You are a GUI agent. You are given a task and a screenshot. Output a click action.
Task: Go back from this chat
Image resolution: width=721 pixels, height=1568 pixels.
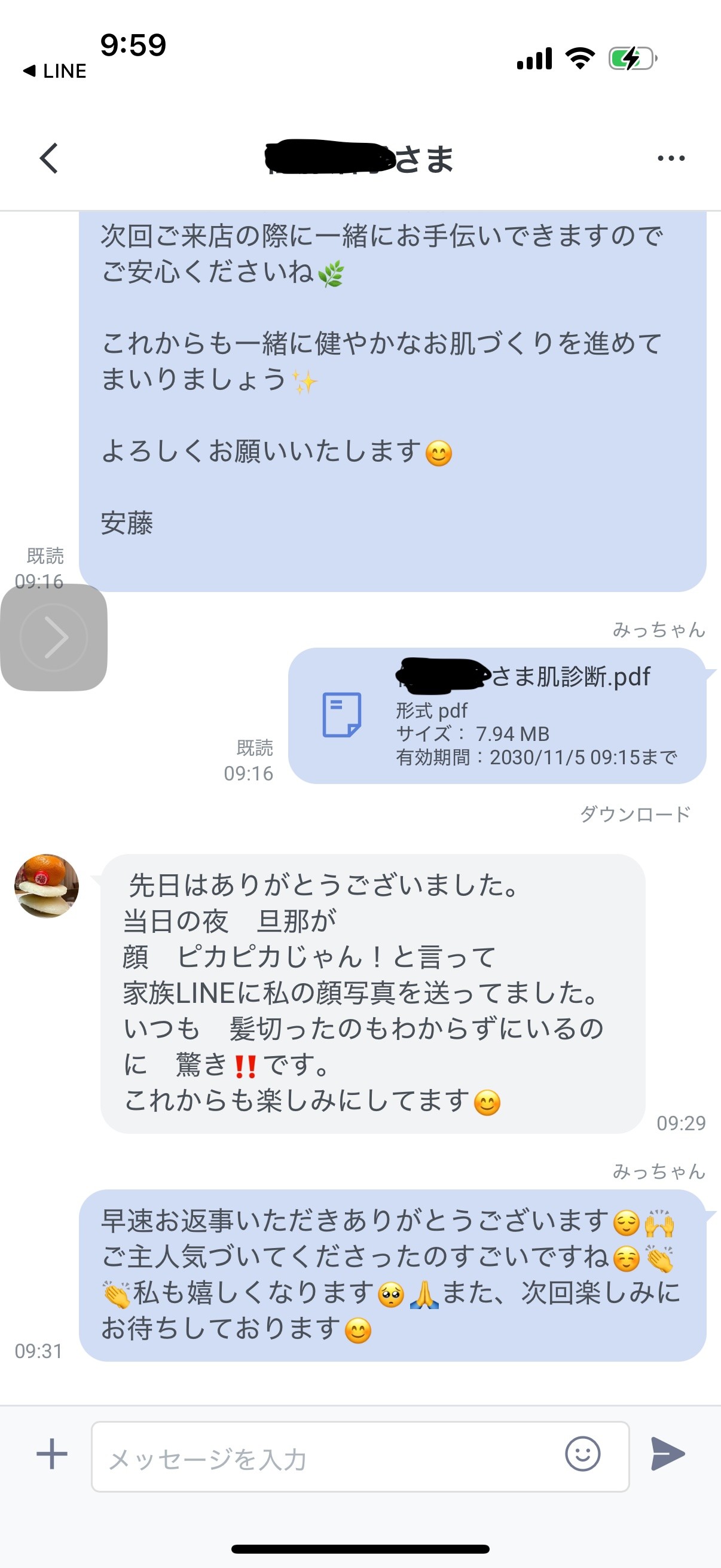click(49, 158)
